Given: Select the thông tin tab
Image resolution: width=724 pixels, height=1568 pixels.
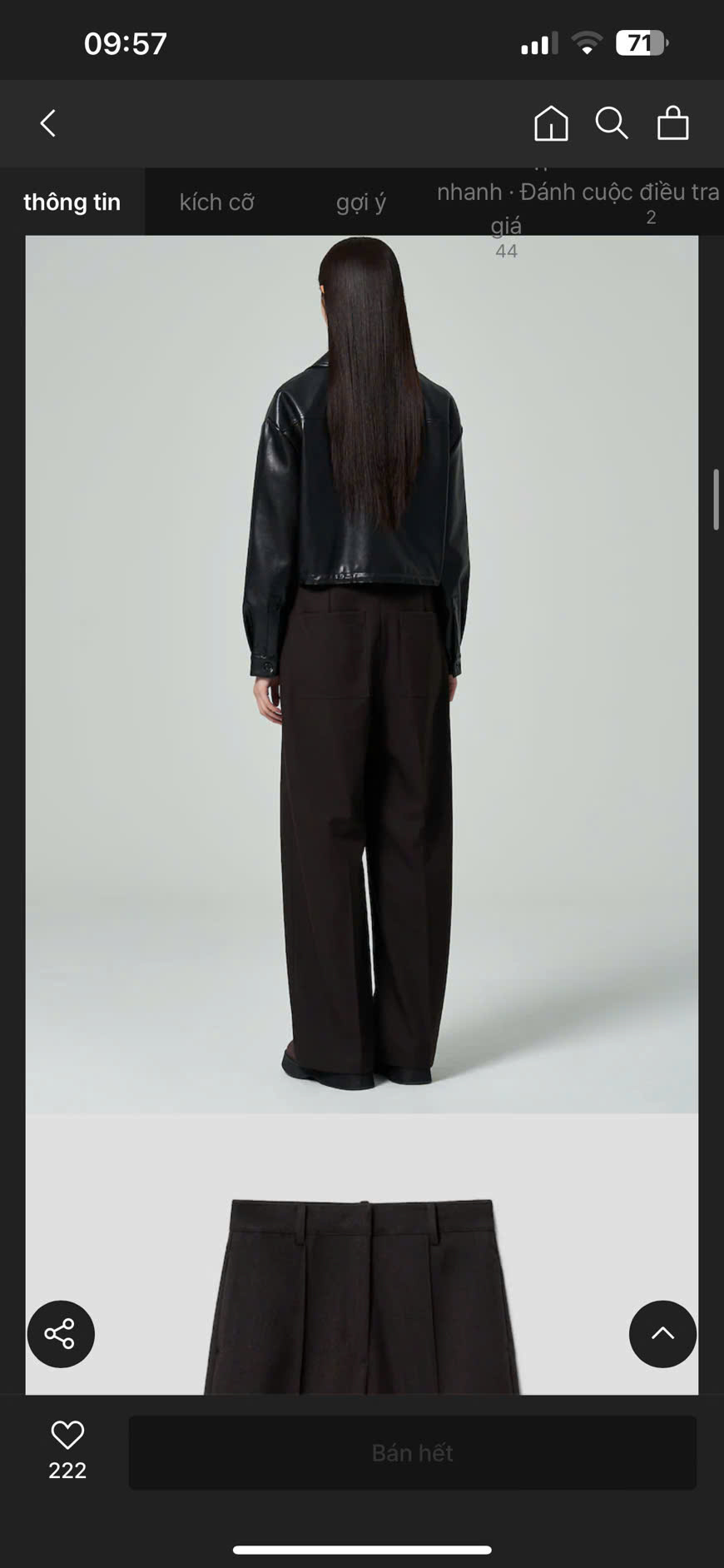Looking at the screenshot, I should (72, 202).
